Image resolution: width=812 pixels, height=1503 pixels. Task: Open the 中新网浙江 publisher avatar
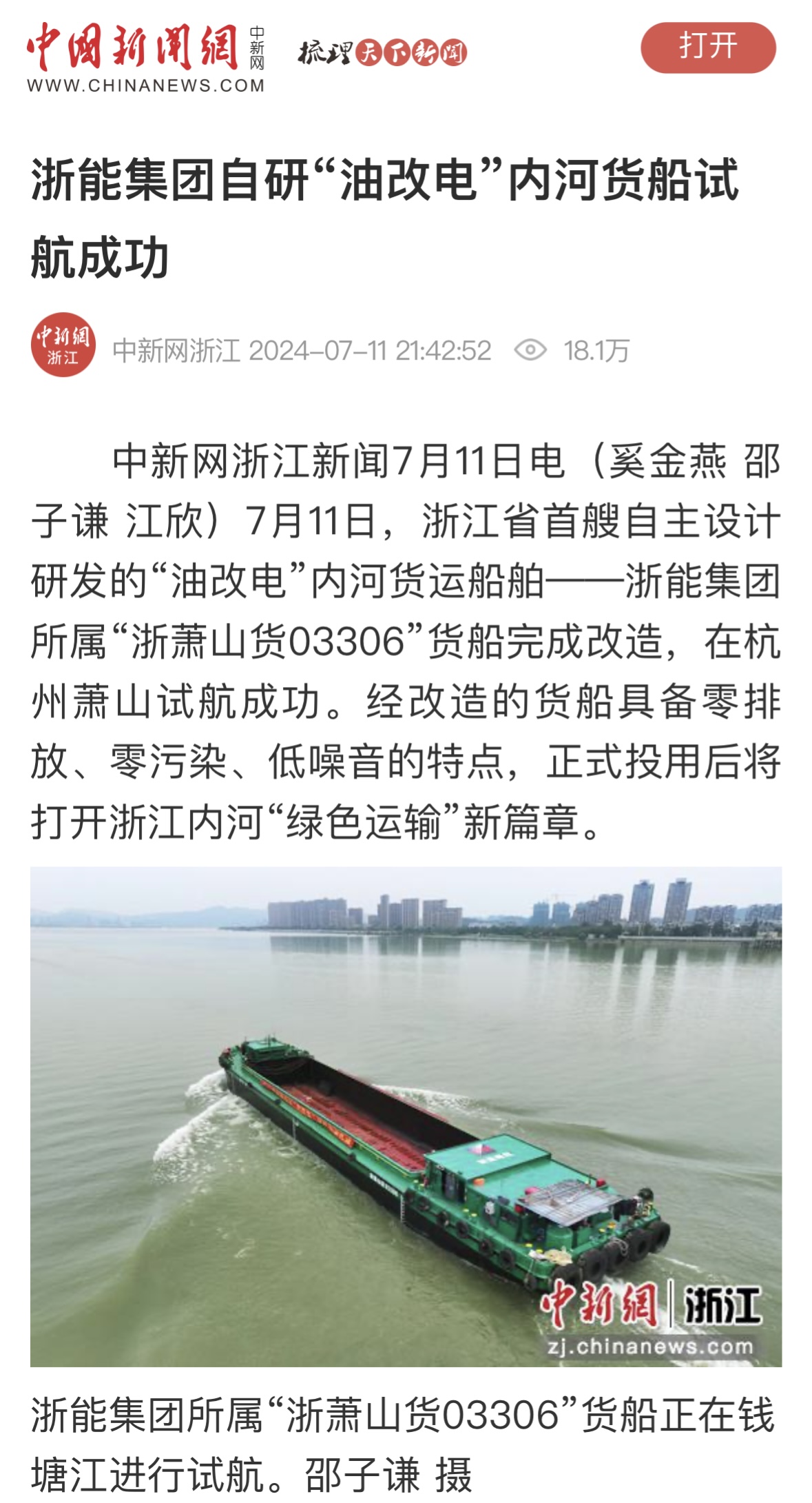63,345
